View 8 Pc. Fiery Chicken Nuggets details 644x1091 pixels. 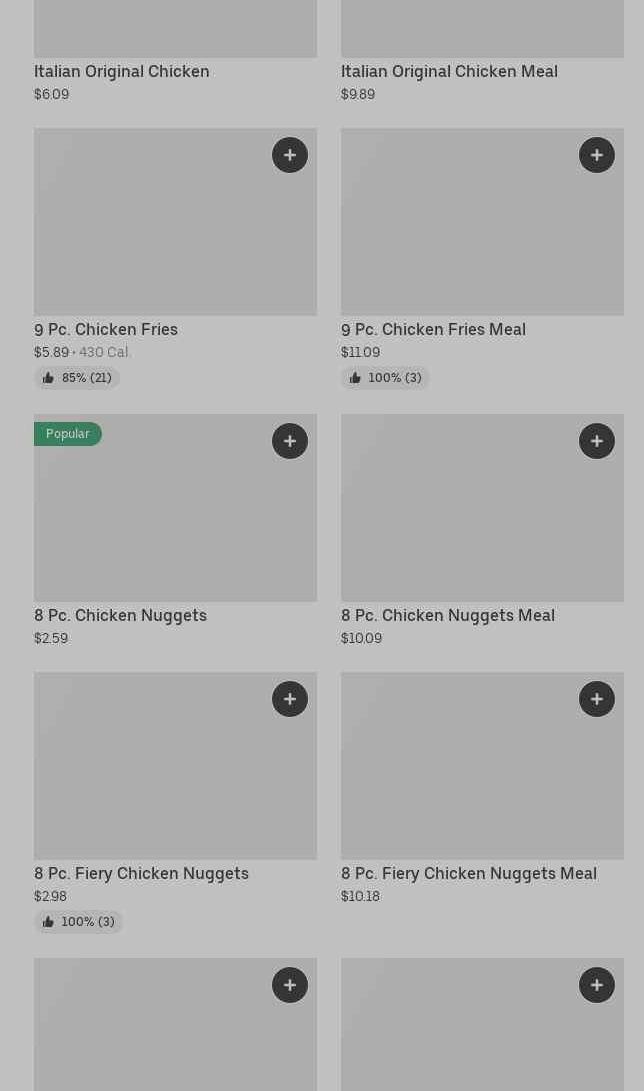[141, 873]
